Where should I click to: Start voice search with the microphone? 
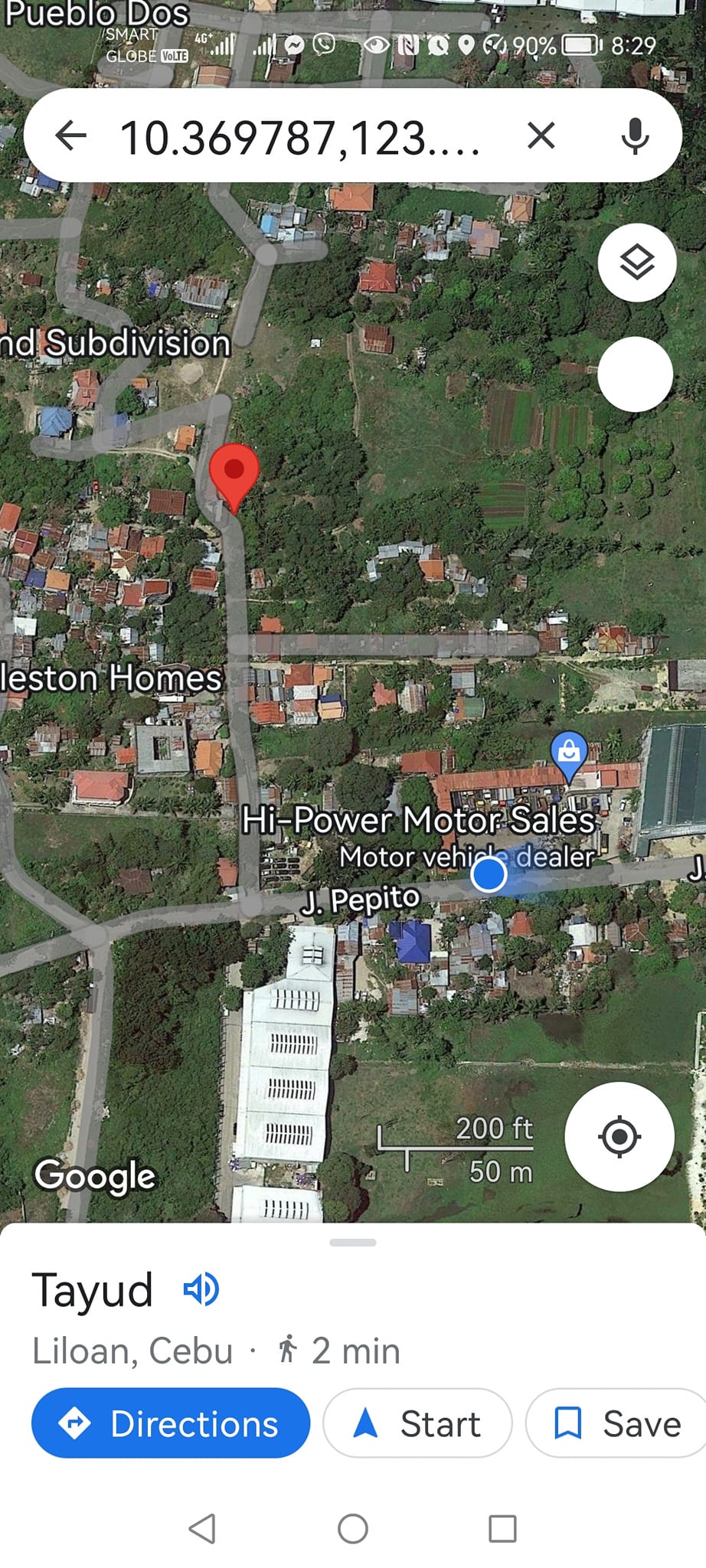point(634,136)
